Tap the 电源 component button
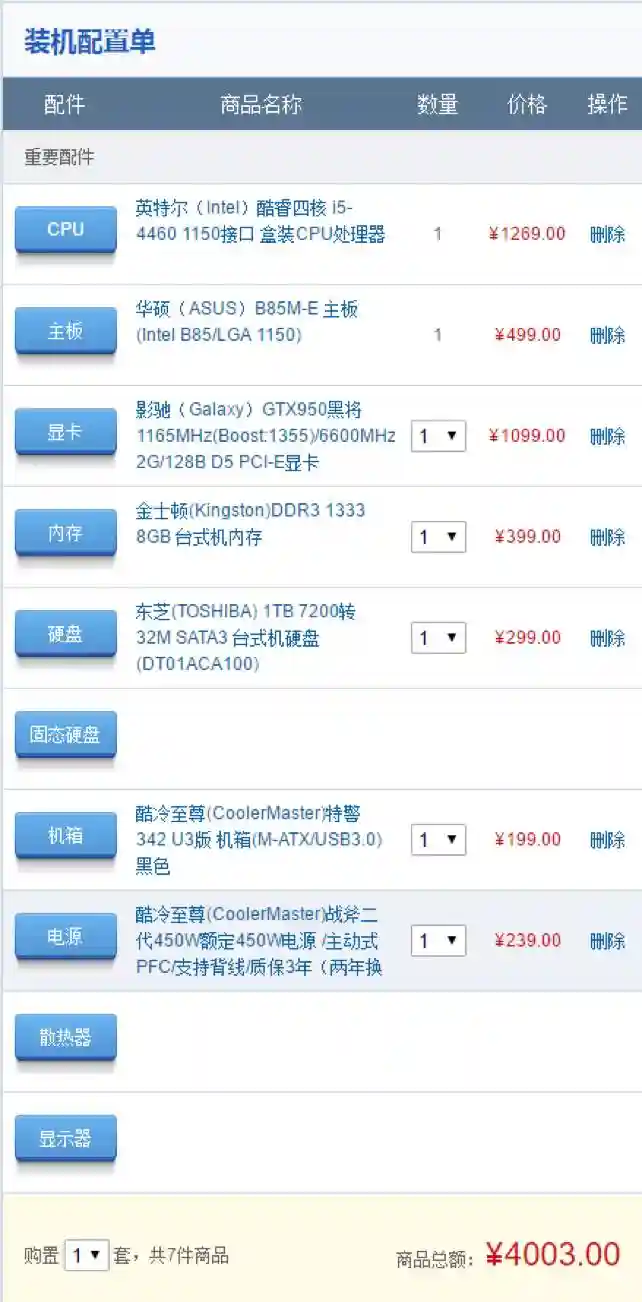Screen dimensions: 642x1302 (65, 937)
